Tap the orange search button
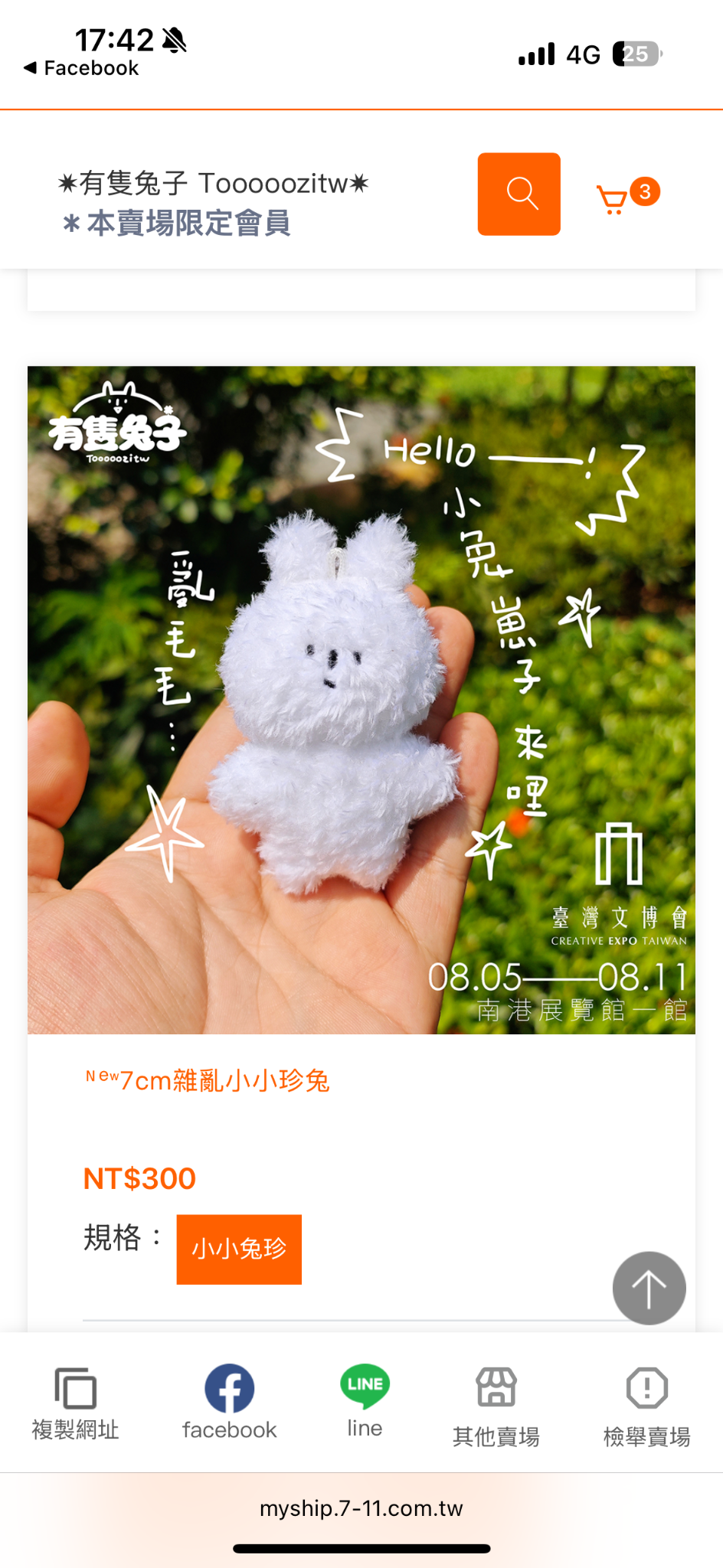Image resolution: width=723 pixels, height=1568 pixels. (519, 194)
